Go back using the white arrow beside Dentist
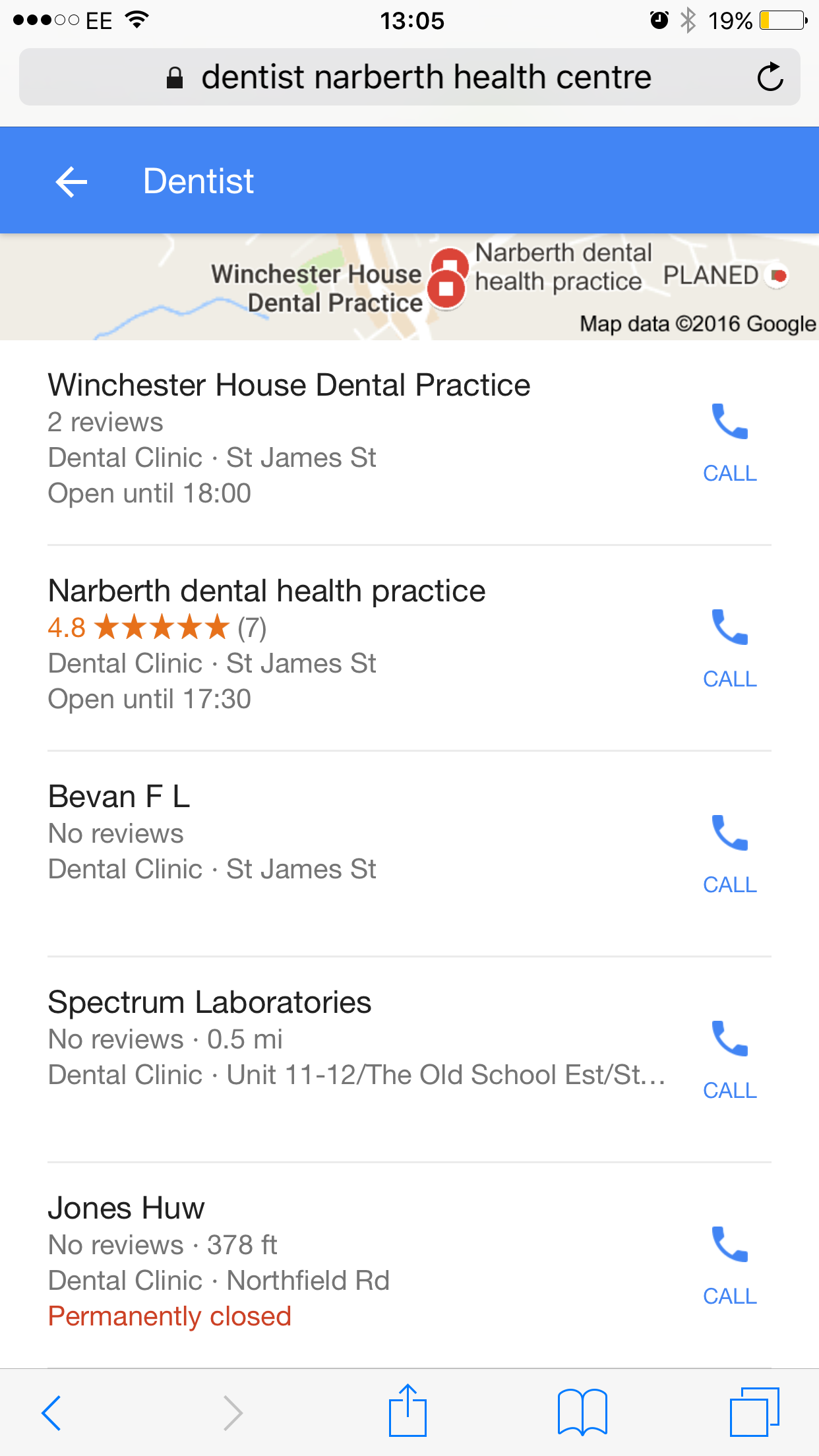Image resolution: width=819 pixels, height=1456 pixels. (x=71, y=181)
